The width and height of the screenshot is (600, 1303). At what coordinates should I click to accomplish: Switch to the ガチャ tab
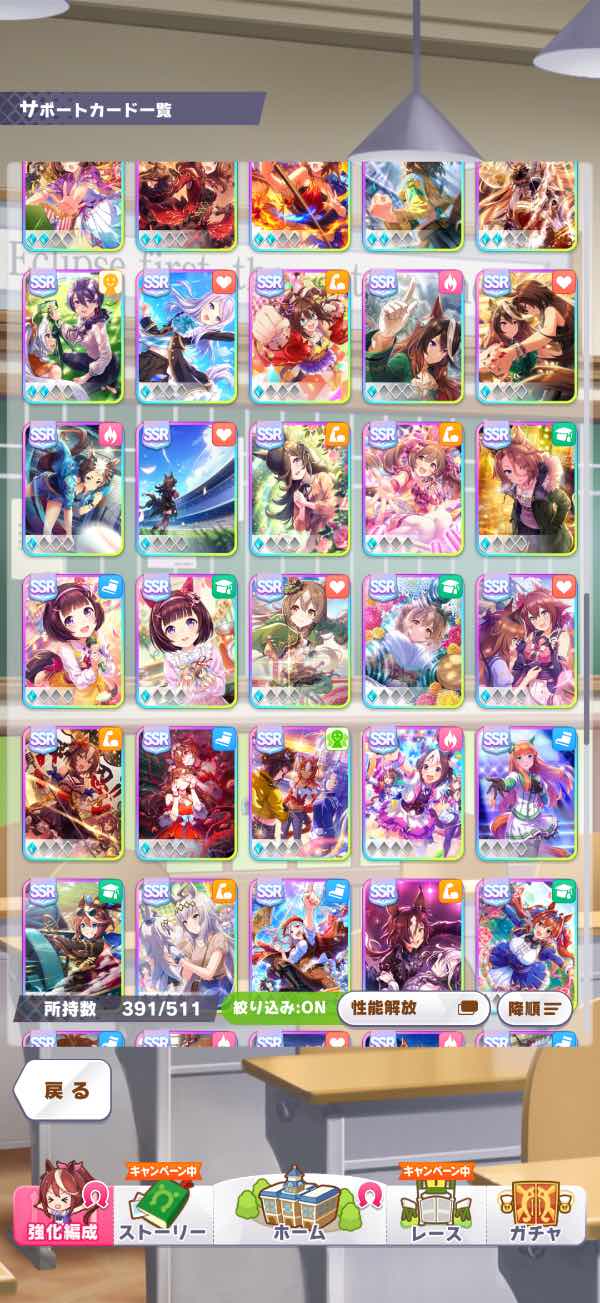pos(534,1205)
